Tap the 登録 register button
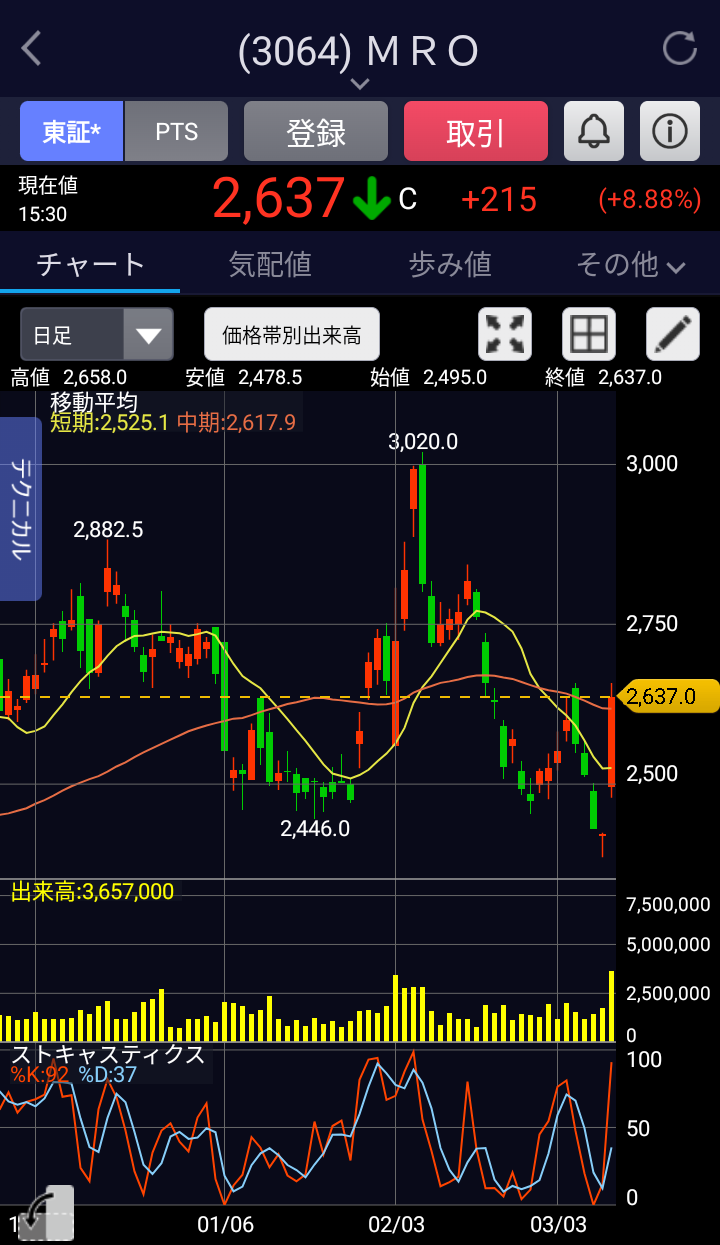 point(316,132)
